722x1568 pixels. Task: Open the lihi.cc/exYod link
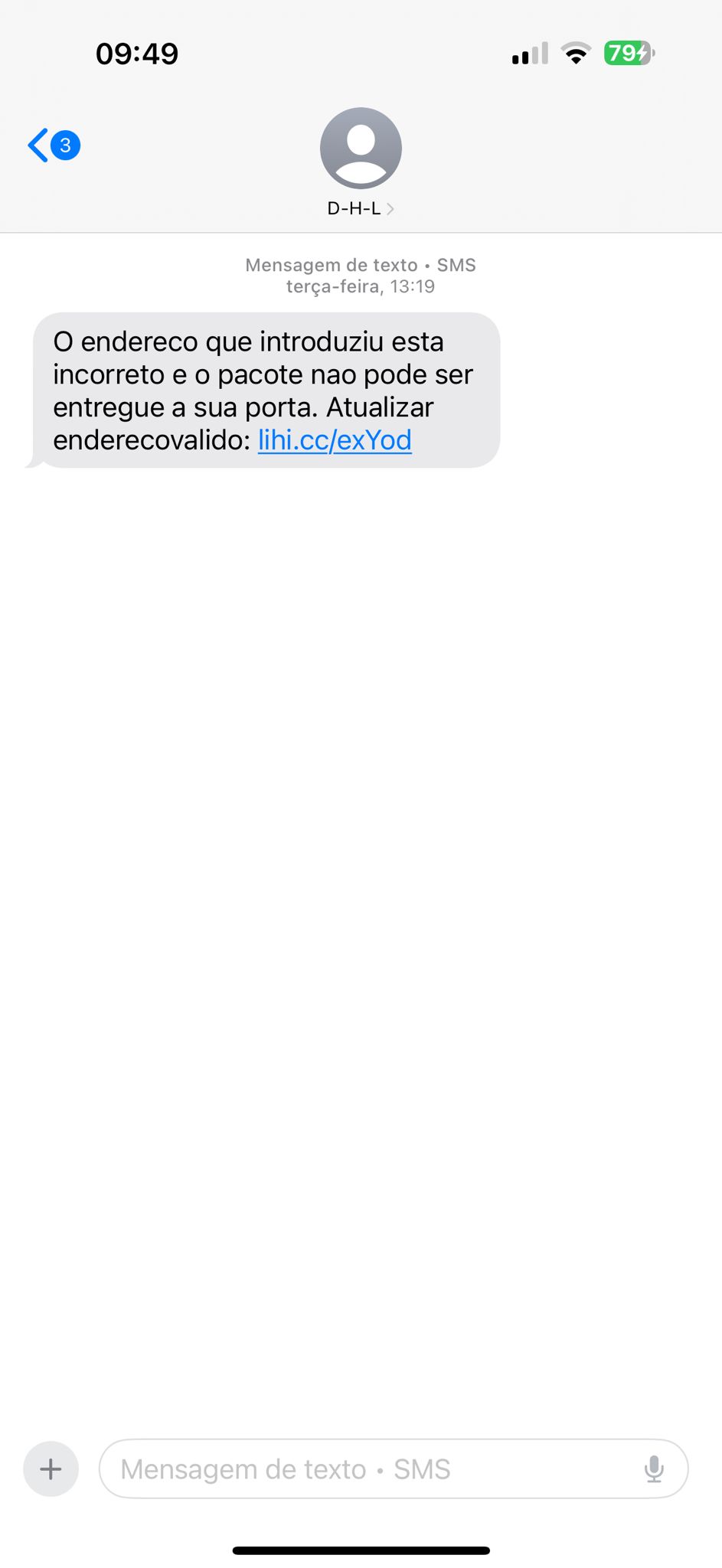tap(335, 440)
